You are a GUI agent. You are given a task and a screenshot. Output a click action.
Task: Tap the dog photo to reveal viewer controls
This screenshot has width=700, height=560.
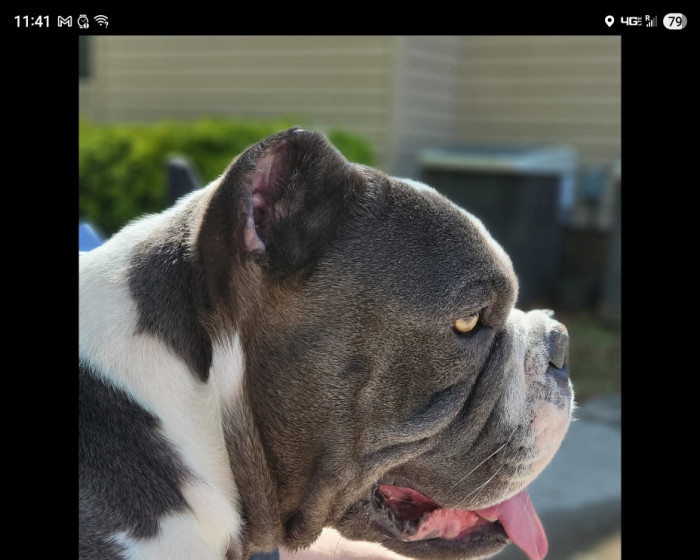coord(350,300)
